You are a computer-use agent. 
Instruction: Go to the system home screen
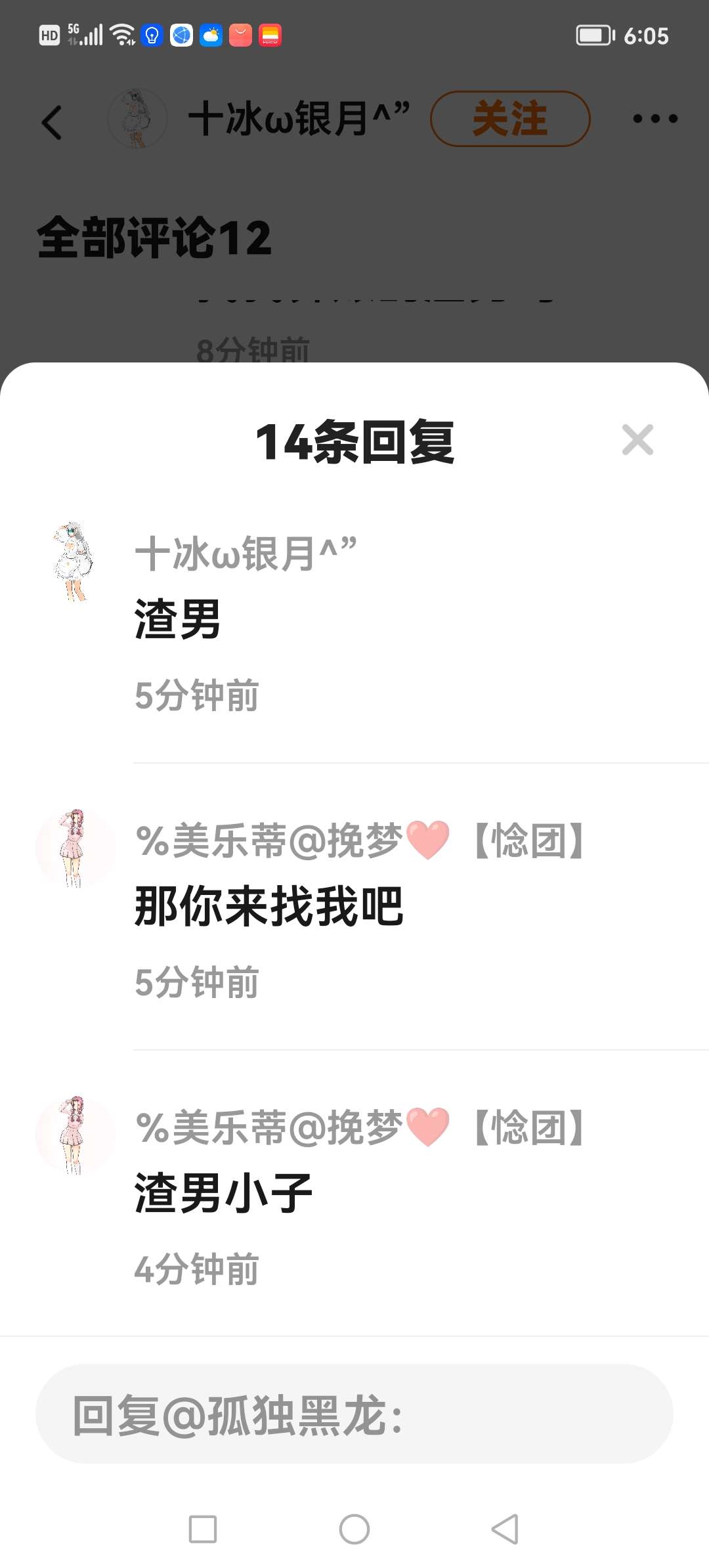[354, 1529]
